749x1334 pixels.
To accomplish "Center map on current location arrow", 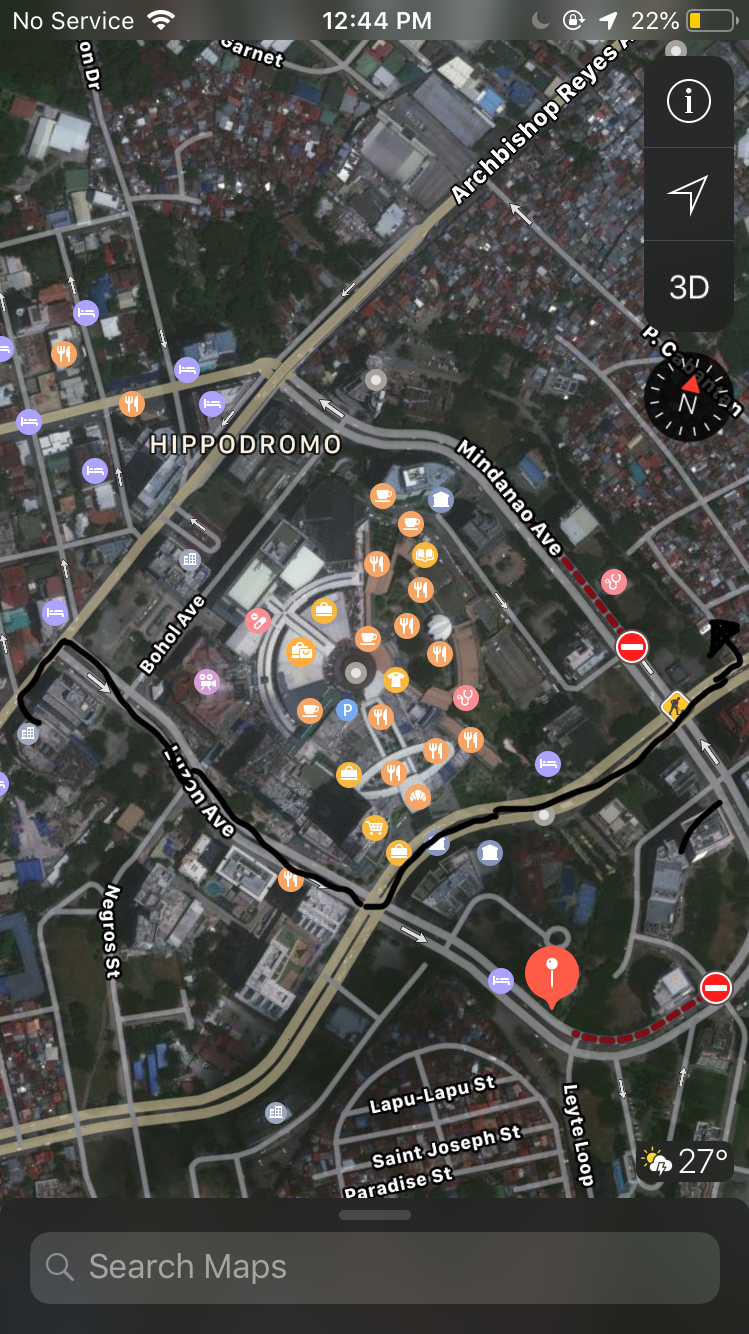I will [x=688, y=194].
